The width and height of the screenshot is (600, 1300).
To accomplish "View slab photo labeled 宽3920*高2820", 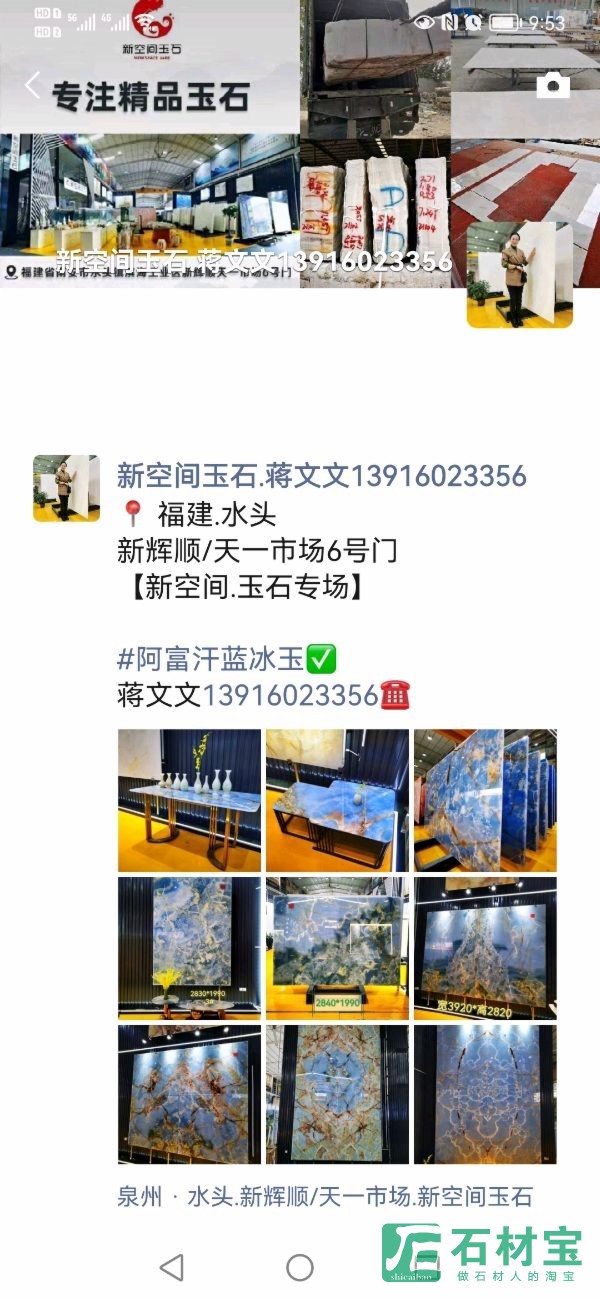I will click(485, 948).
